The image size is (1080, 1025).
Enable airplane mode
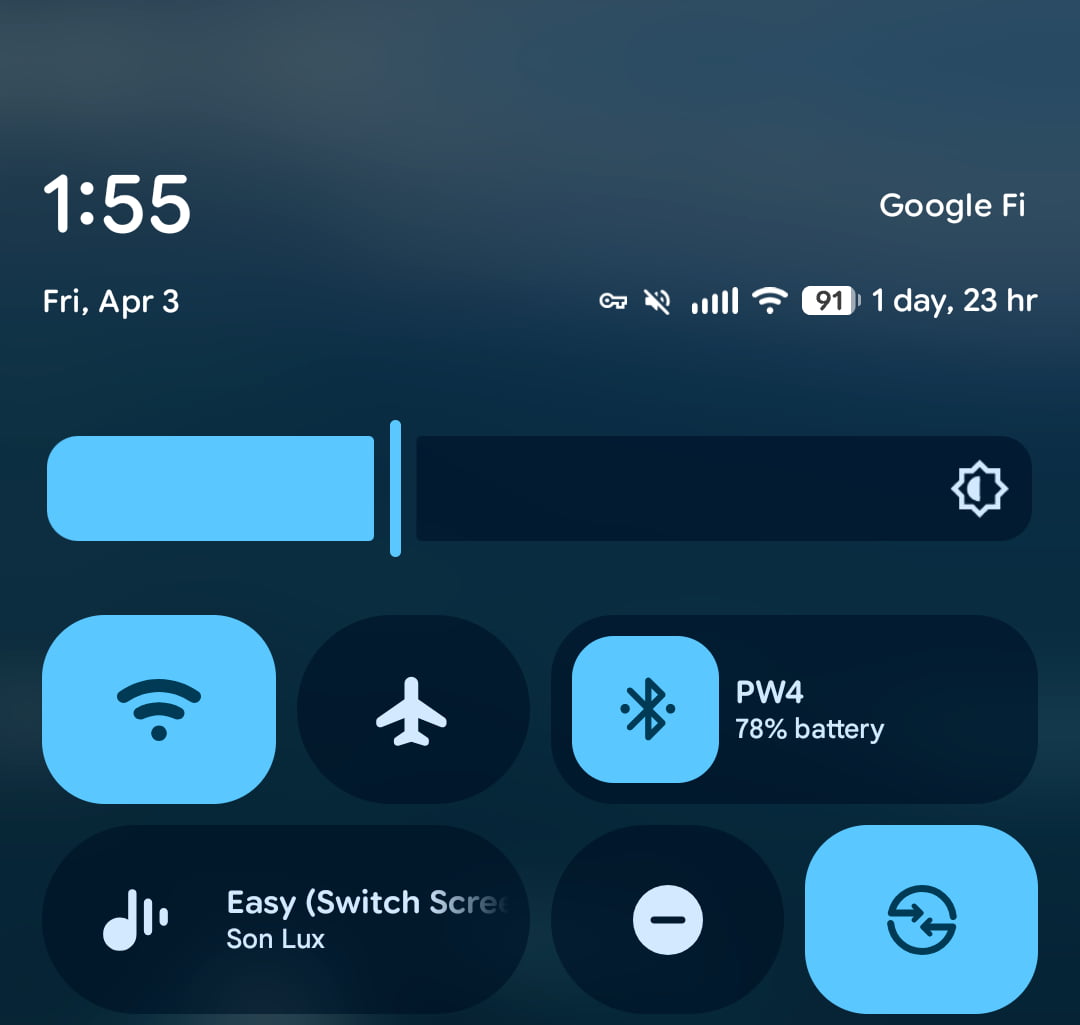pos(412,709)
